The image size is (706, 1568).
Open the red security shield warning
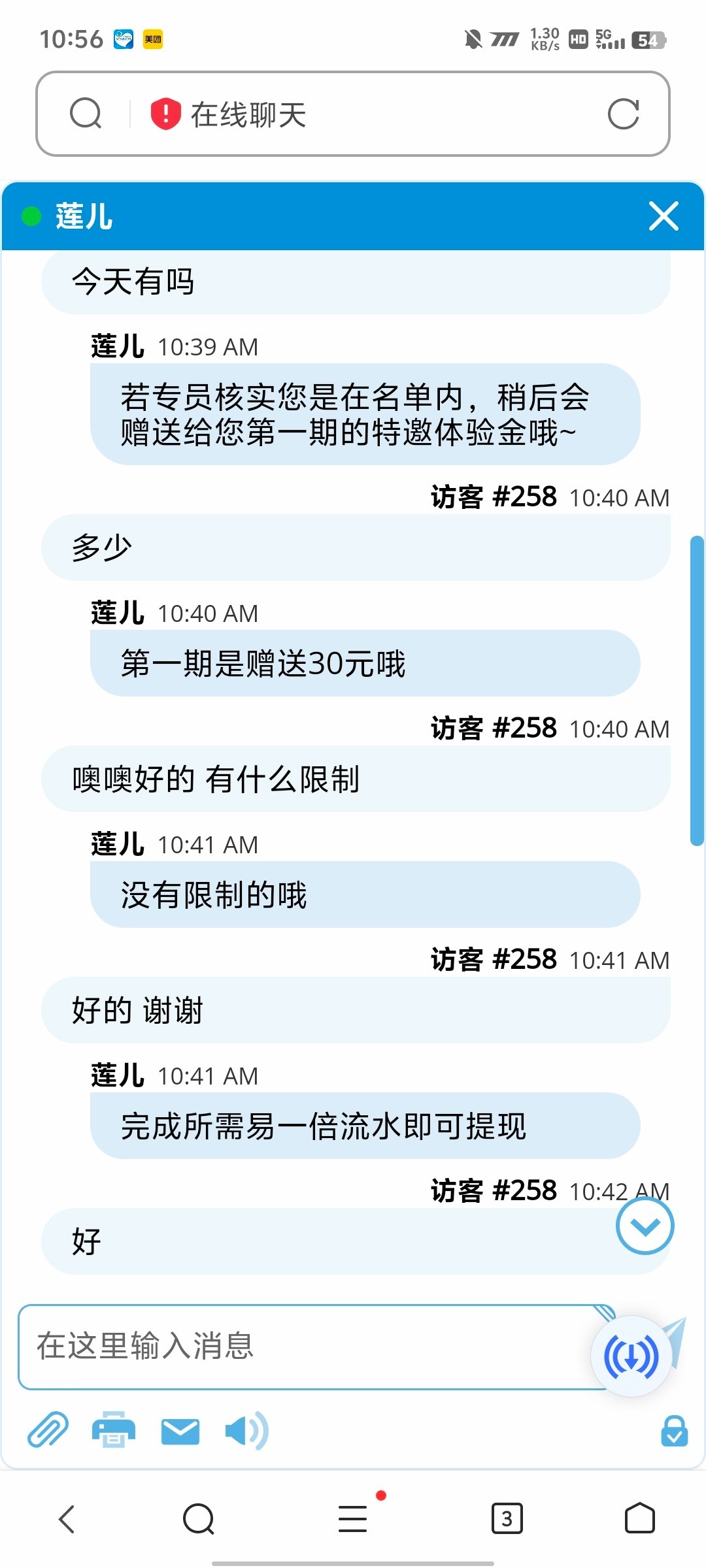pyautogui.click(x=165, y=114)
